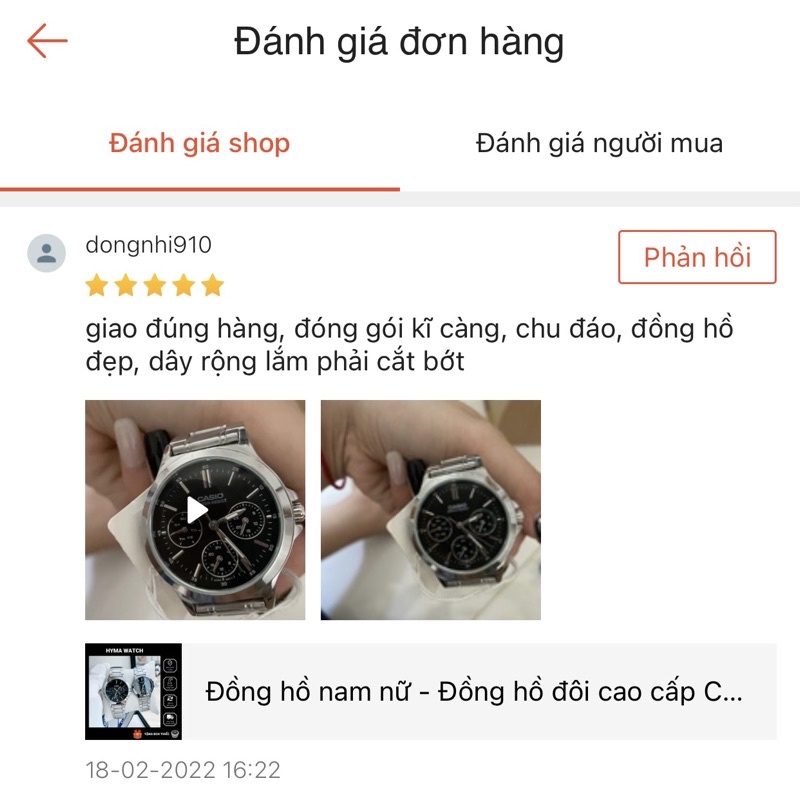Tap the Phản hồi button
The image size is (800, 800).
click(x=697, y=257)
